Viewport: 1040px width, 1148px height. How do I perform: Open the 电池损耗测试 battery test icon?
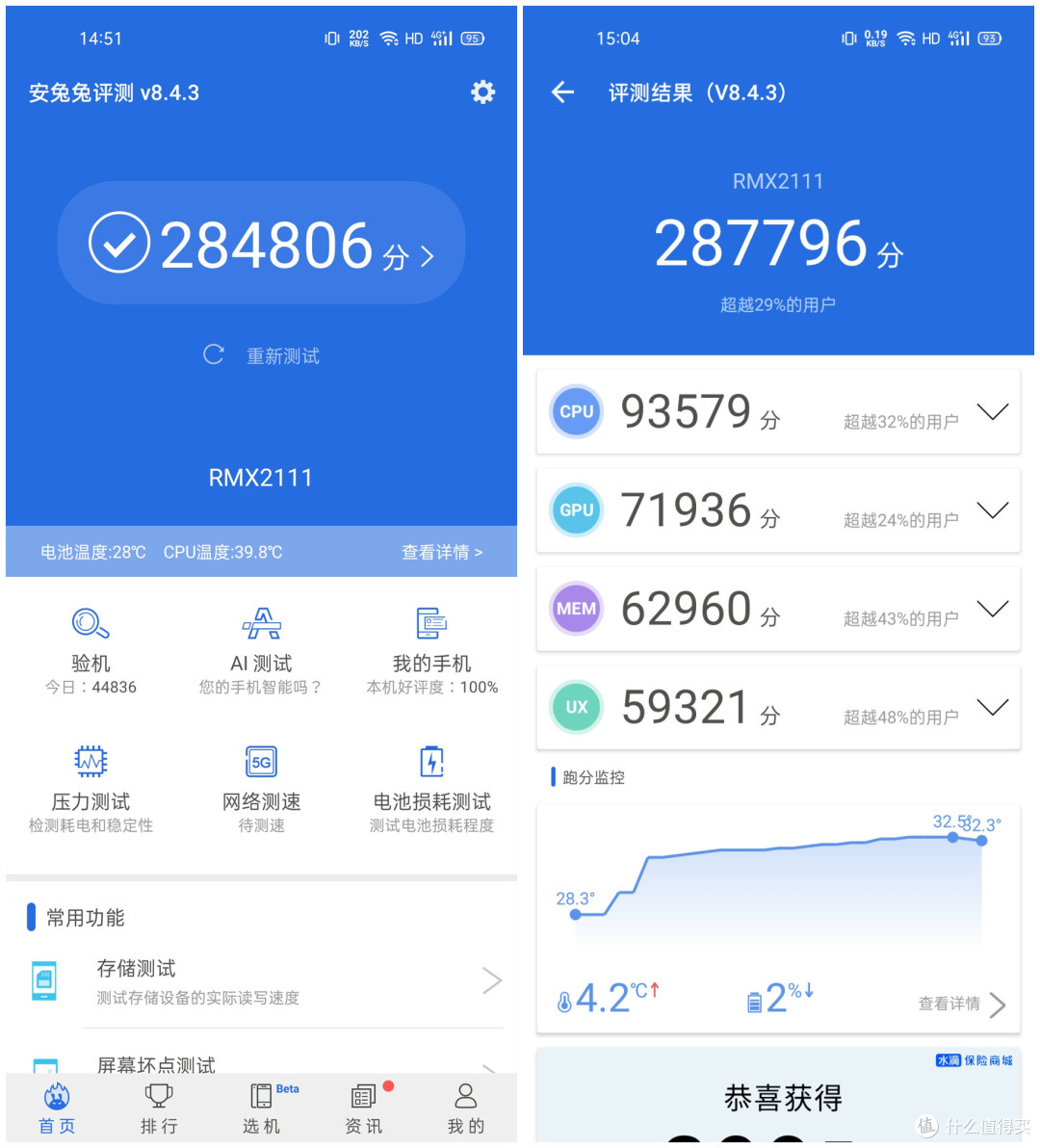[x=429, y=761]
